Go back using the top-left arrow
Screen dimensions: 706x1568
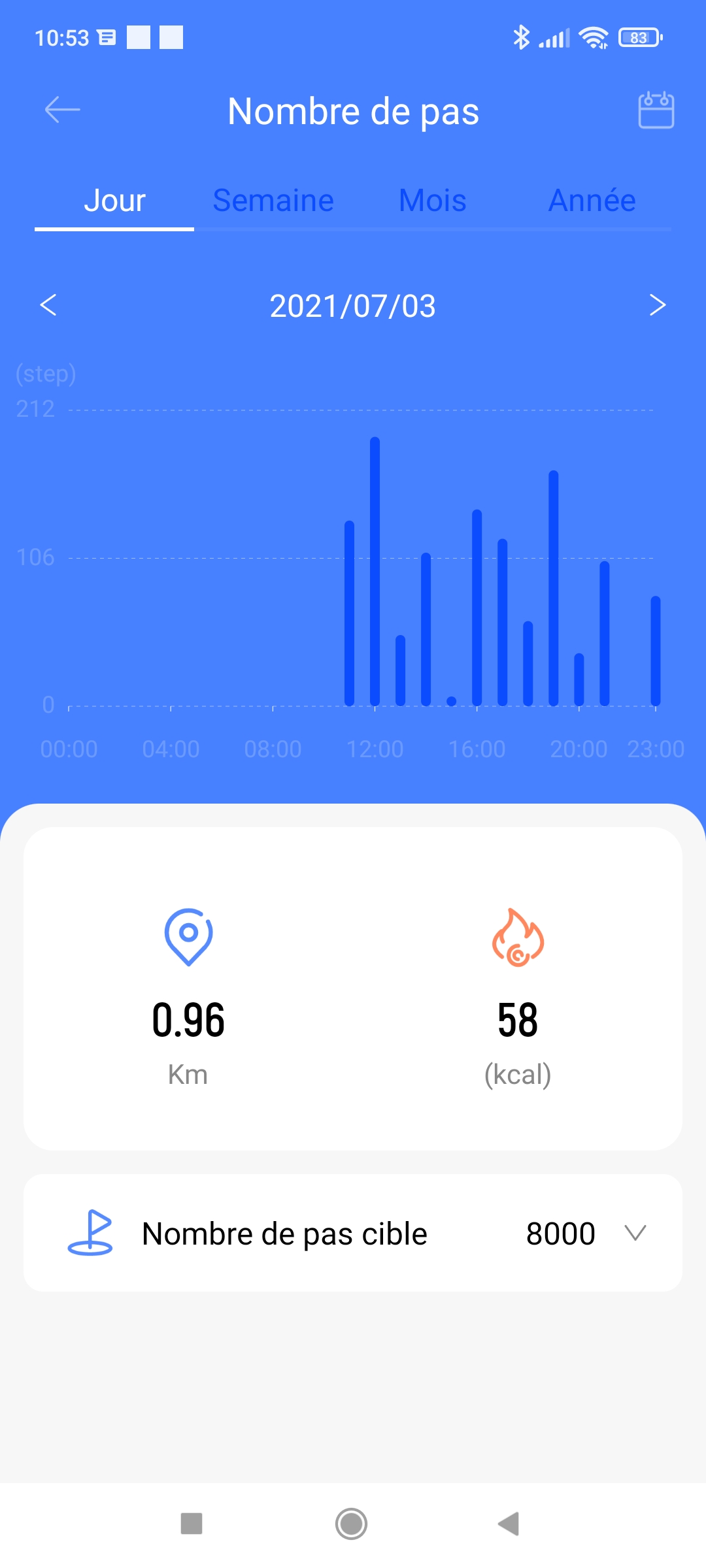[x=62, y=110]
